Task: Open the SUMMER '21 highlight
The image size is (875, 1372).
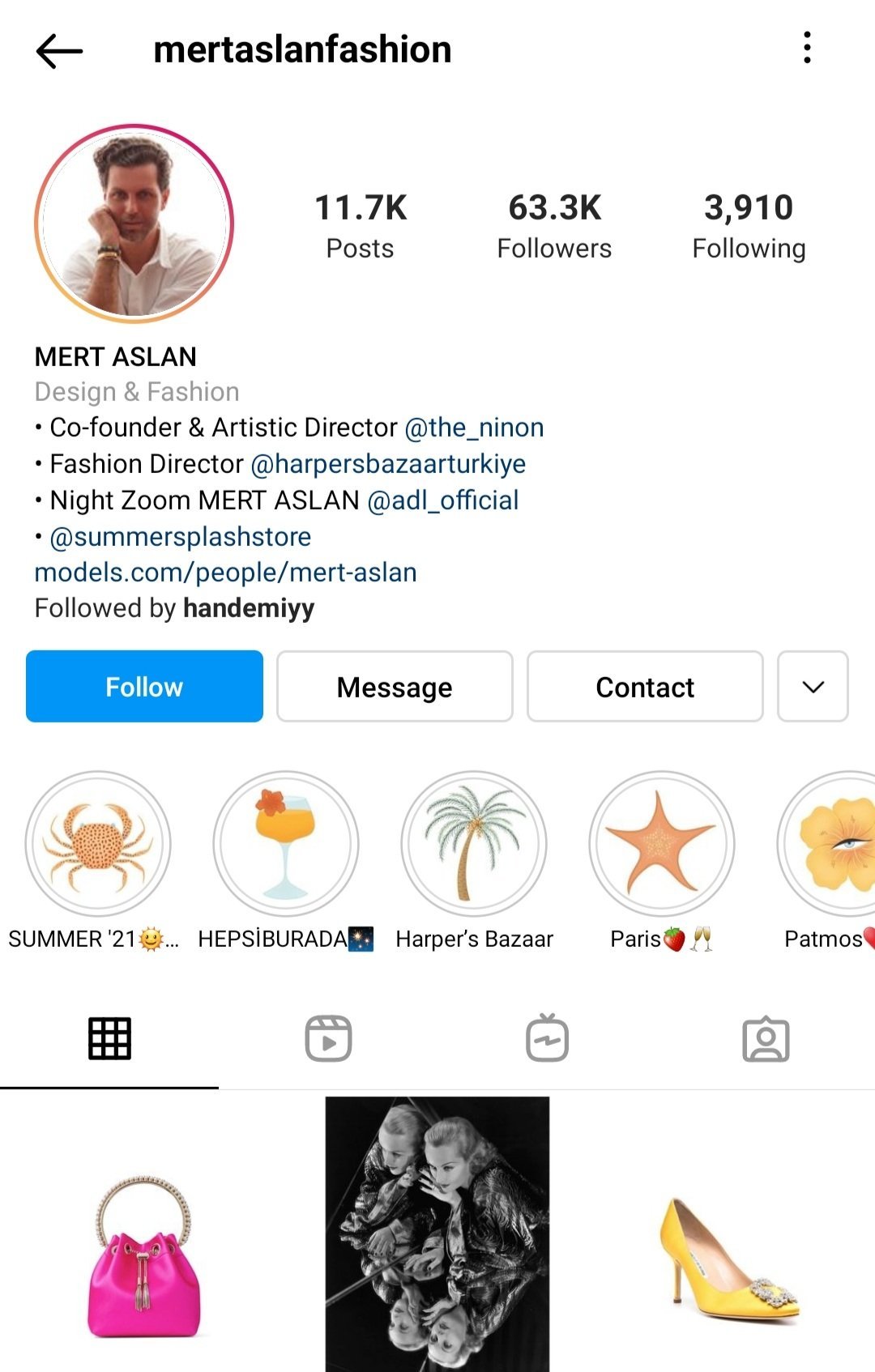Action: (x=98, y=844)
